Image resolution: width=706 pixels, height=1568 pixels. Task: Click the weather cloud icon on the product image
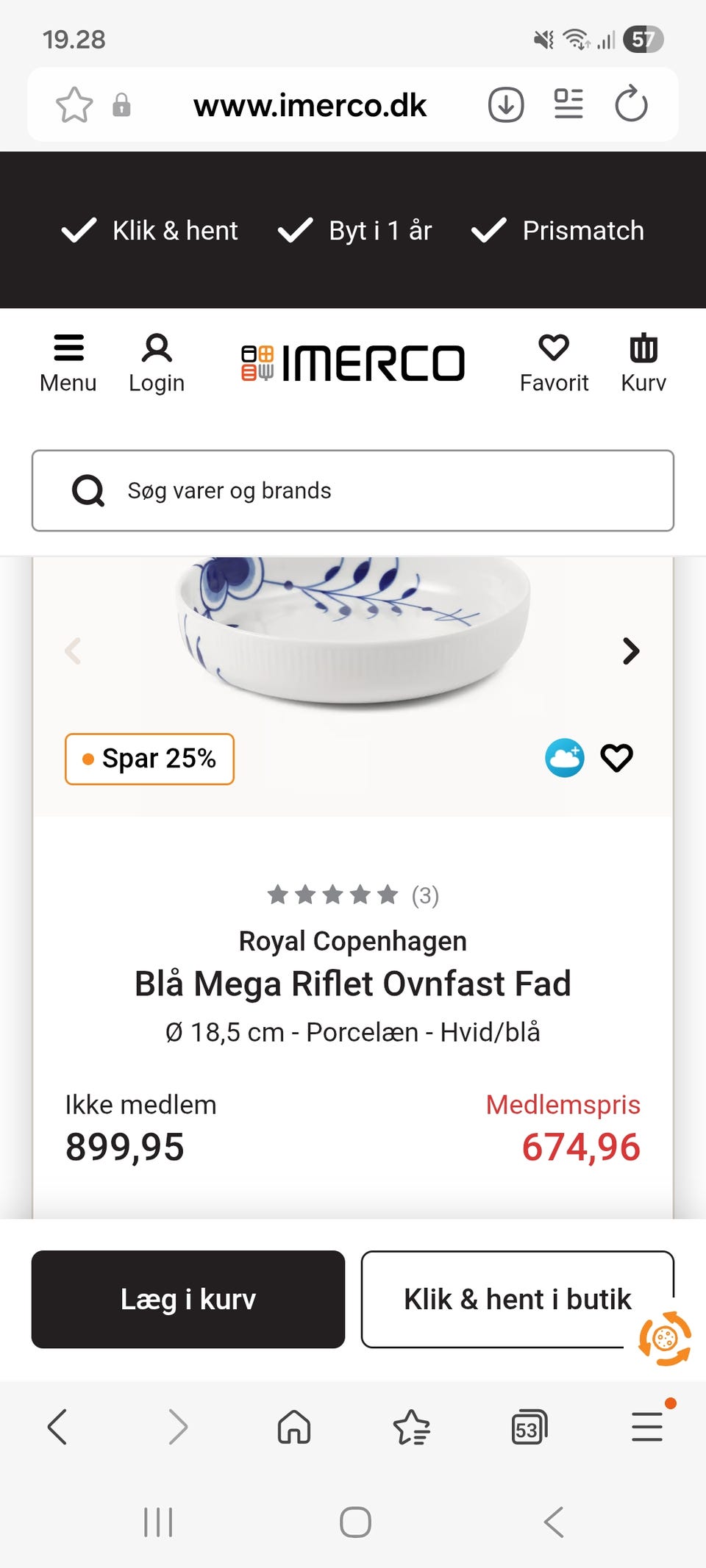pyautogui.click(x=563, y=757)
